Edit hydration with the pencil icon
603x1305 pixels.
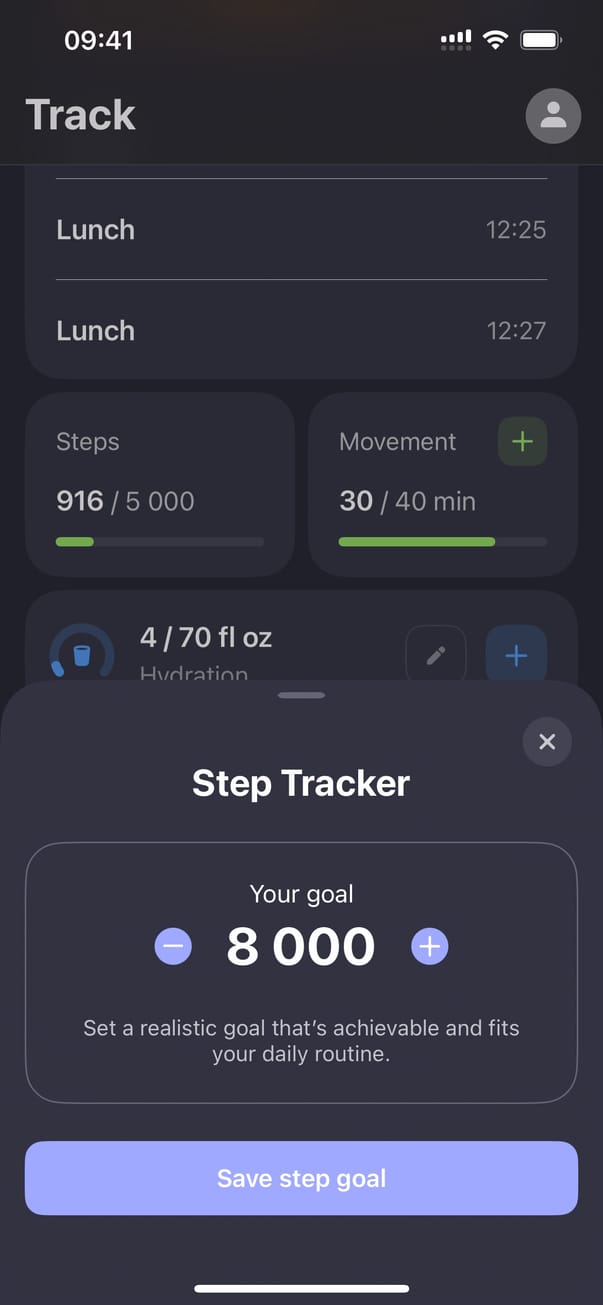pos(436,655)
